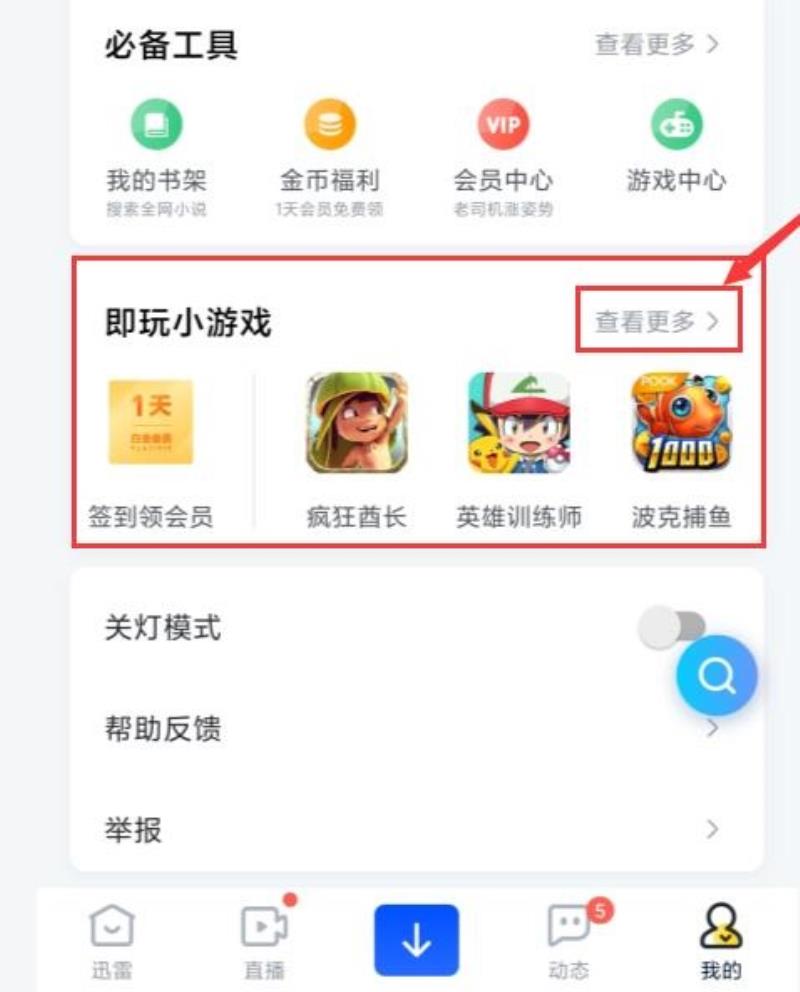
Task: Open 帮助反馈 help and feedback
Action: 400,729
